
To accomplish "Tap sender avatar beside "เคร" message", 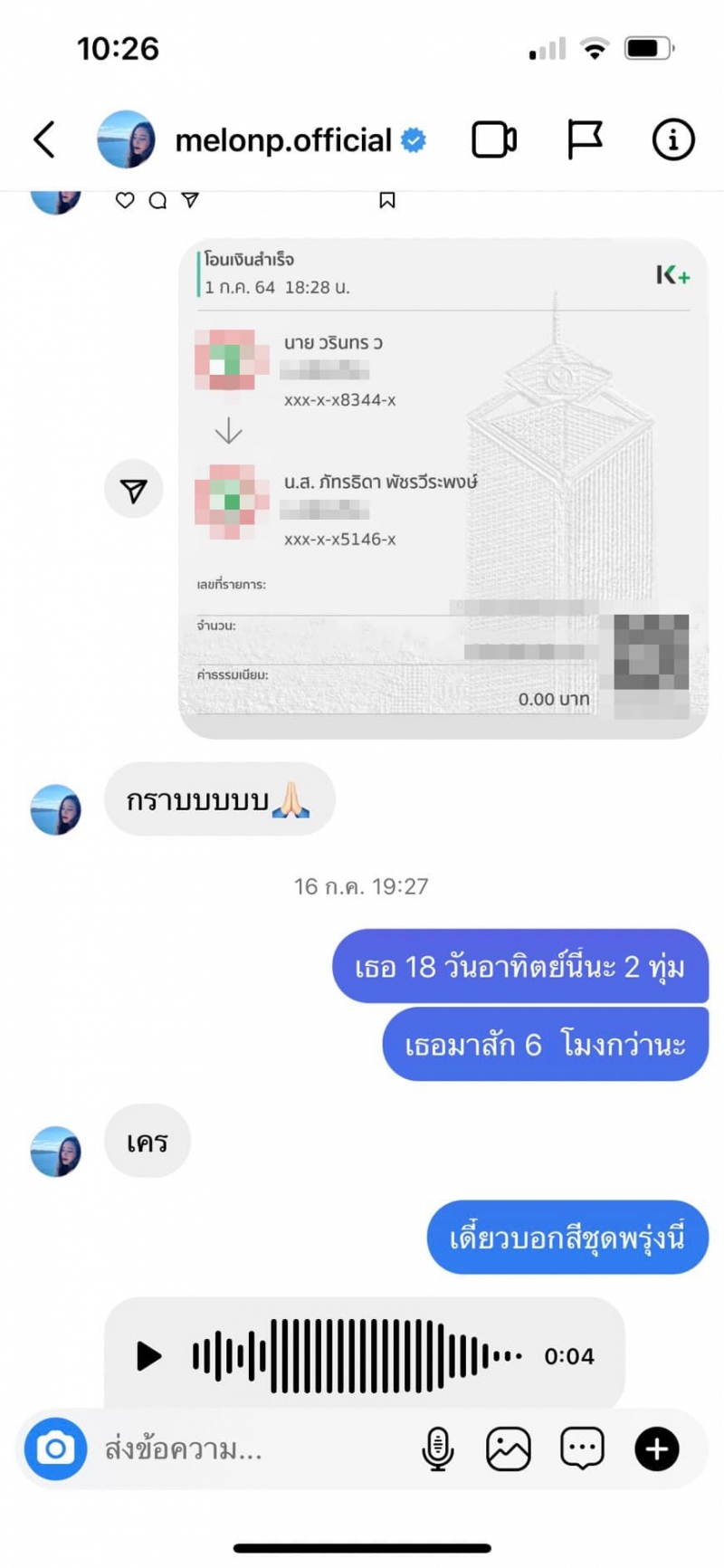I will coord(55,1151).
